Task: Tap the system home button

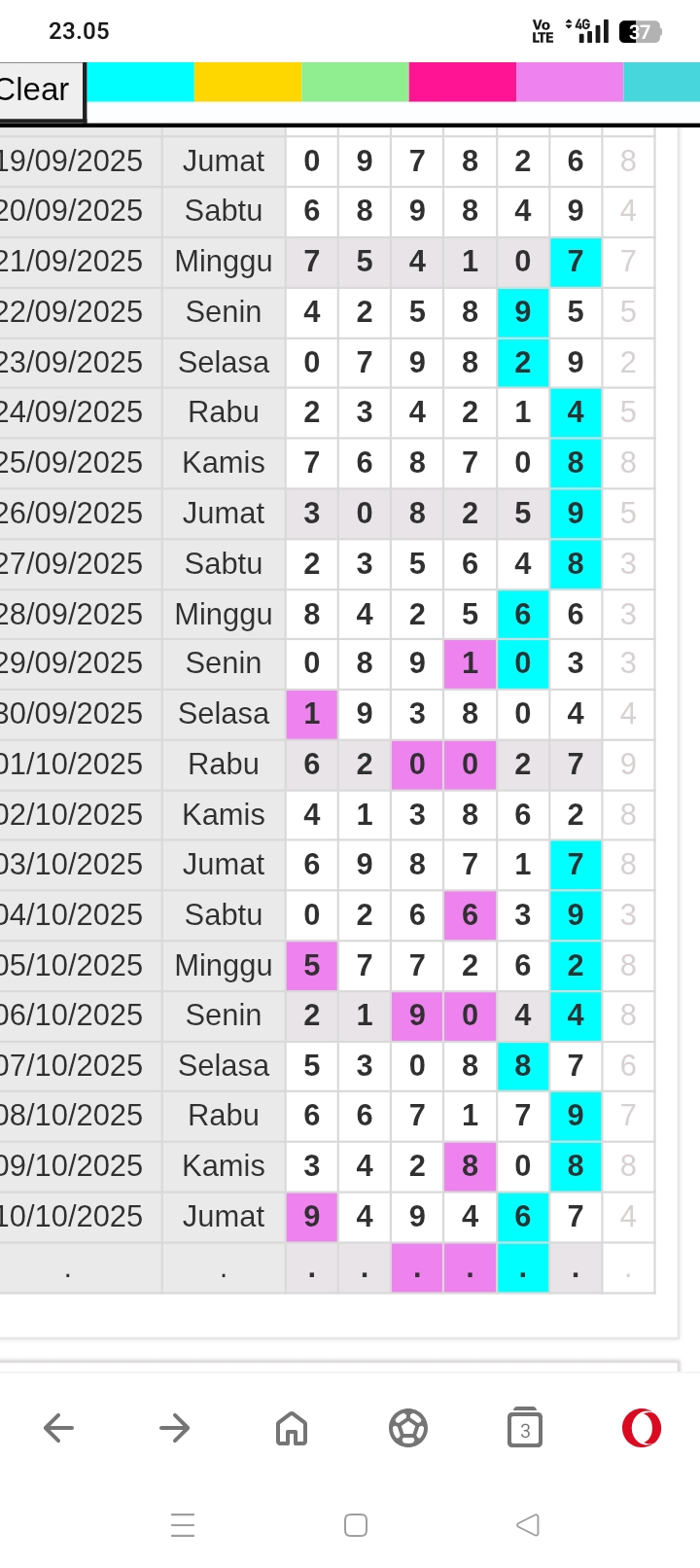Action: [x=356, y=1524]
